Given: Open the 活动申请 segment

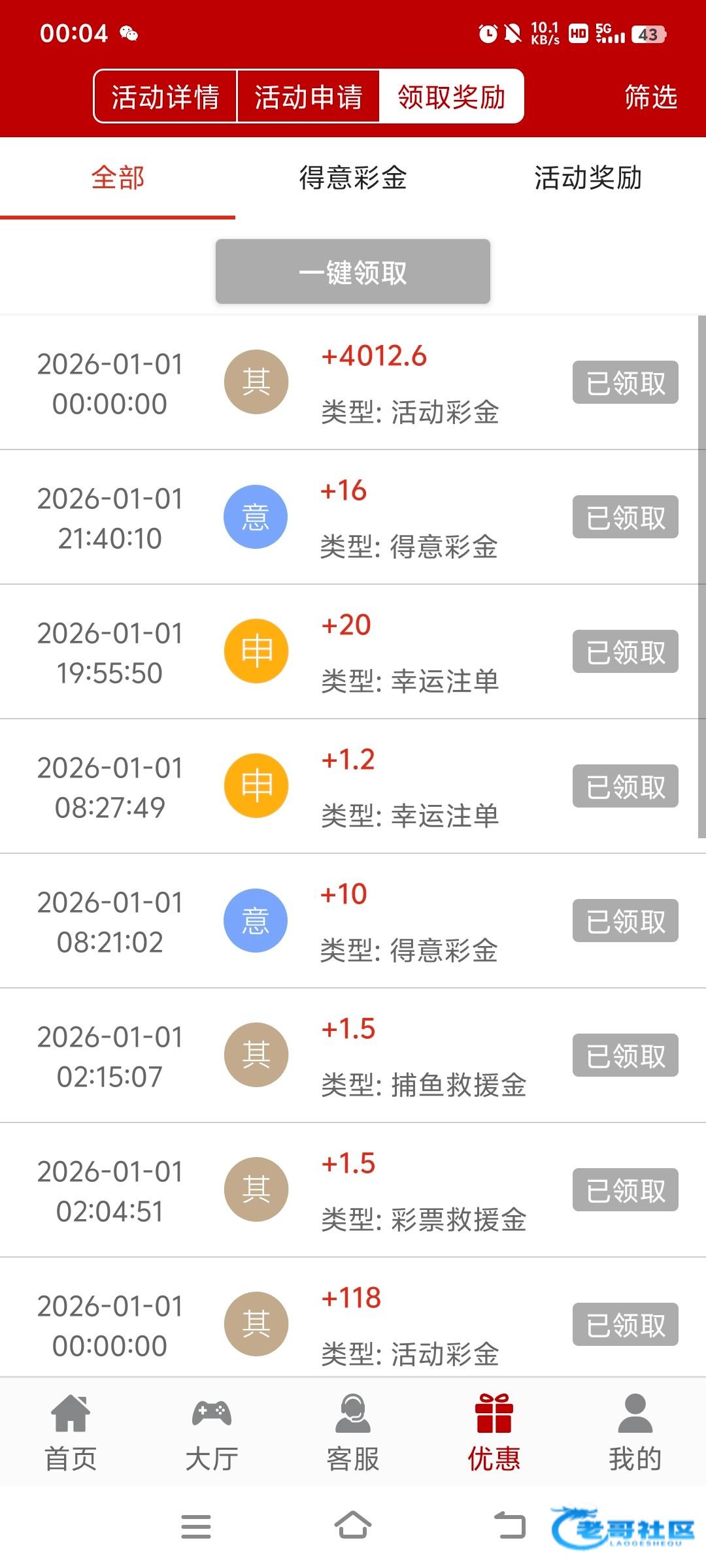Looking at the screenshot, I should pos(308,97).
